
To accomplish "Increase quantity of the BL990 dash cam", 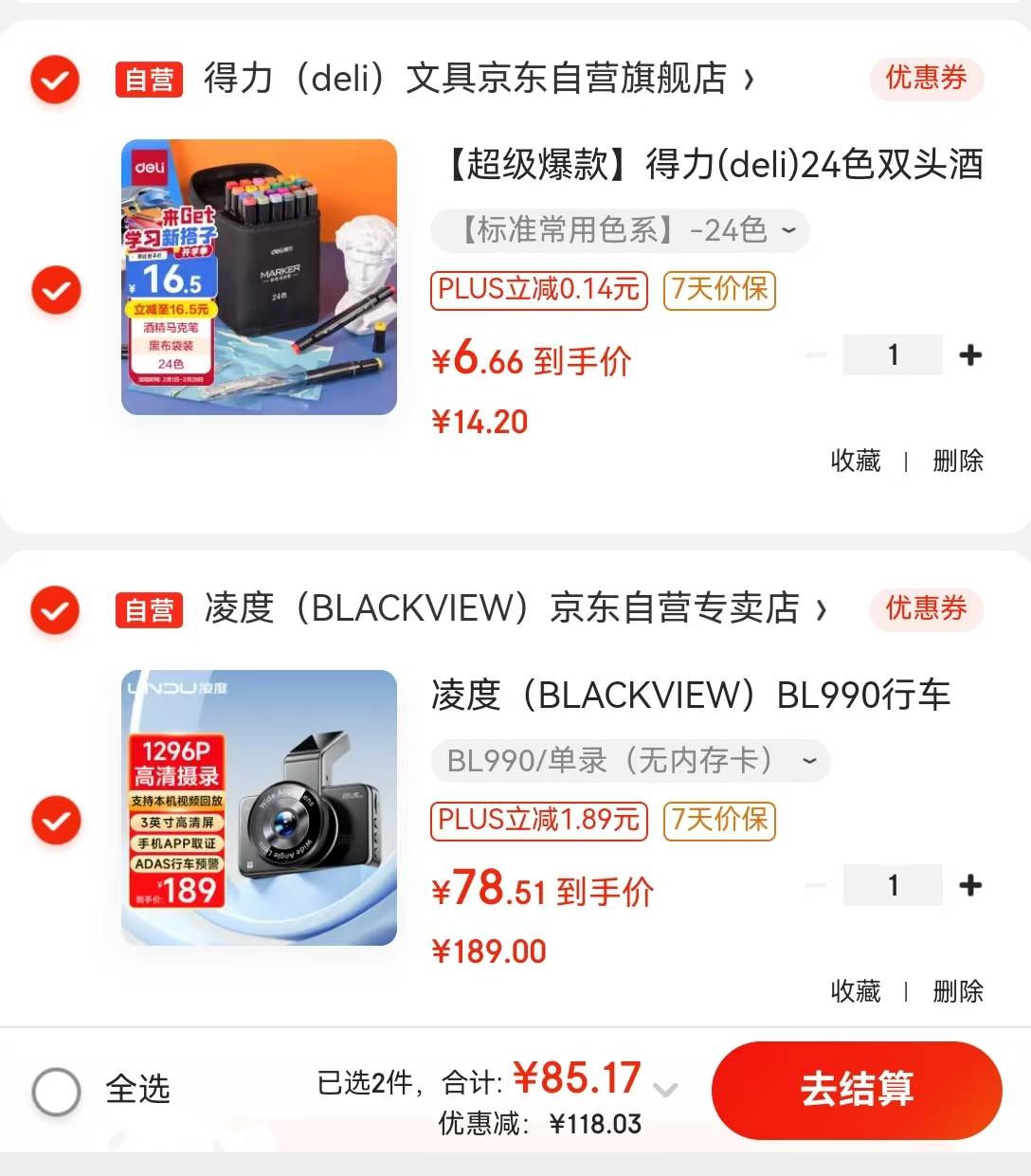I will point(969,886).
